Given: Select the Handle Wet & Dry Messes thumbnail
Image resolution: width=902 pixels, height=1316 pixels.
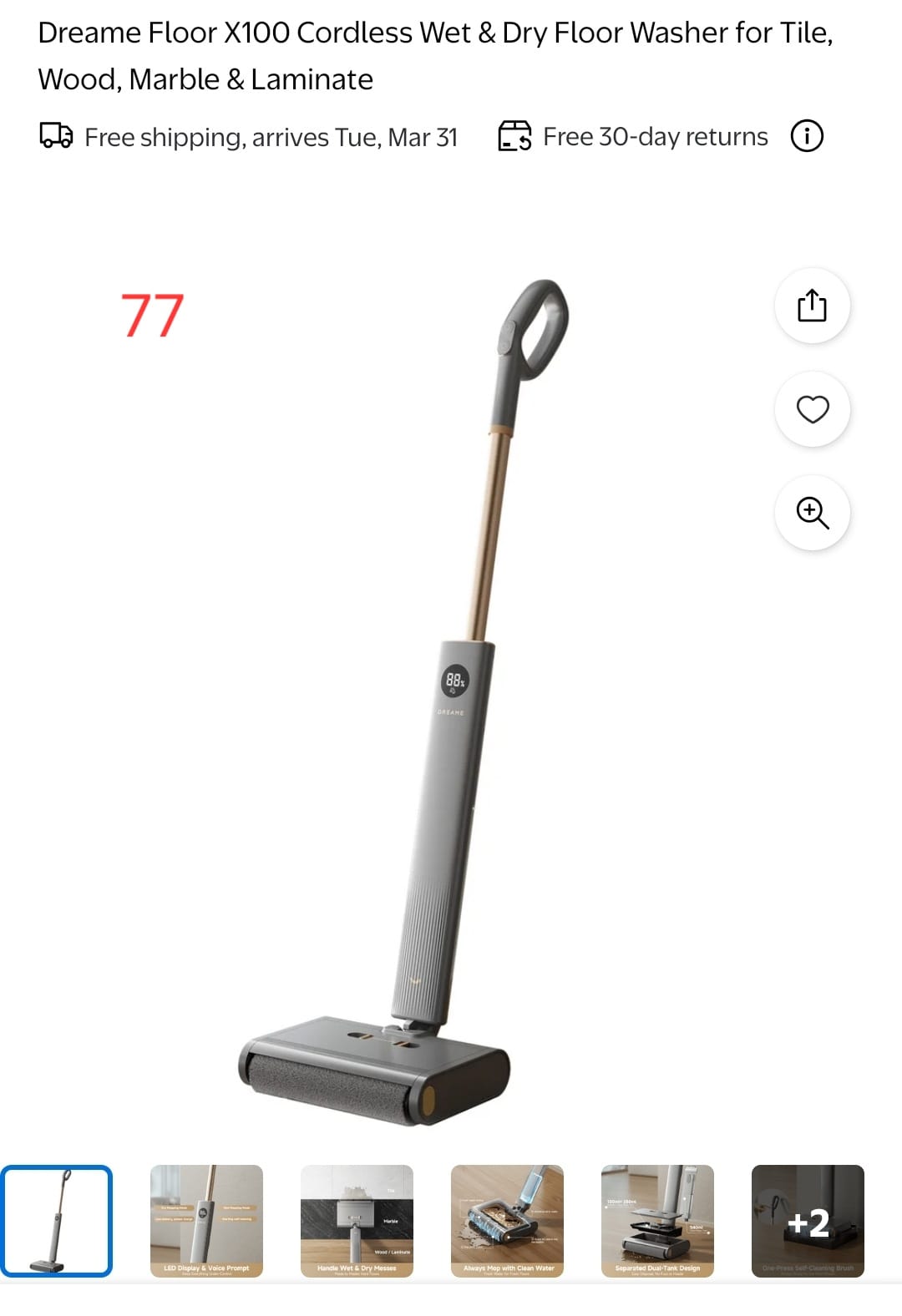Looking at the screenshot, I should tap(357, 1220).
